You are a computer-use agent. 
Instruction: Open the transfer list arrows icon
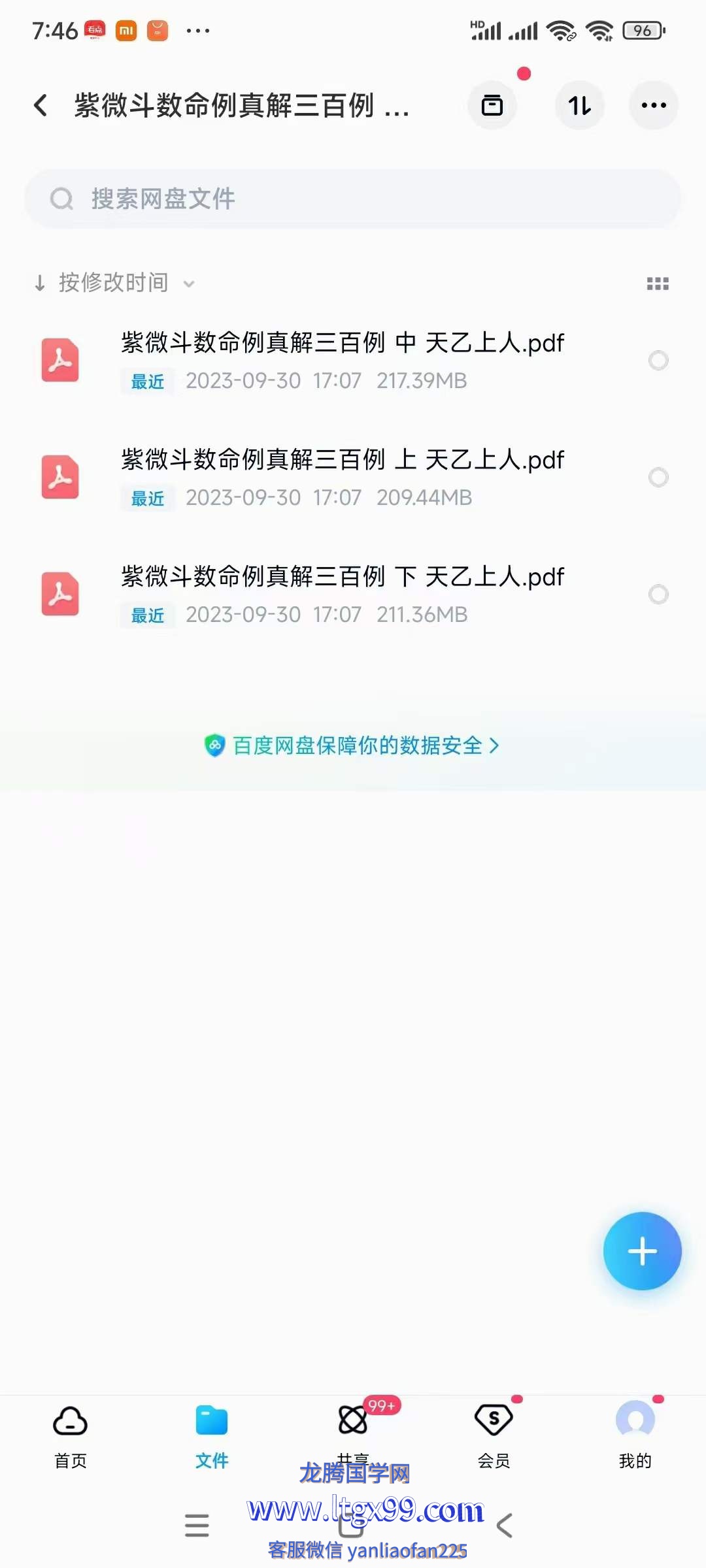point(580,105)
